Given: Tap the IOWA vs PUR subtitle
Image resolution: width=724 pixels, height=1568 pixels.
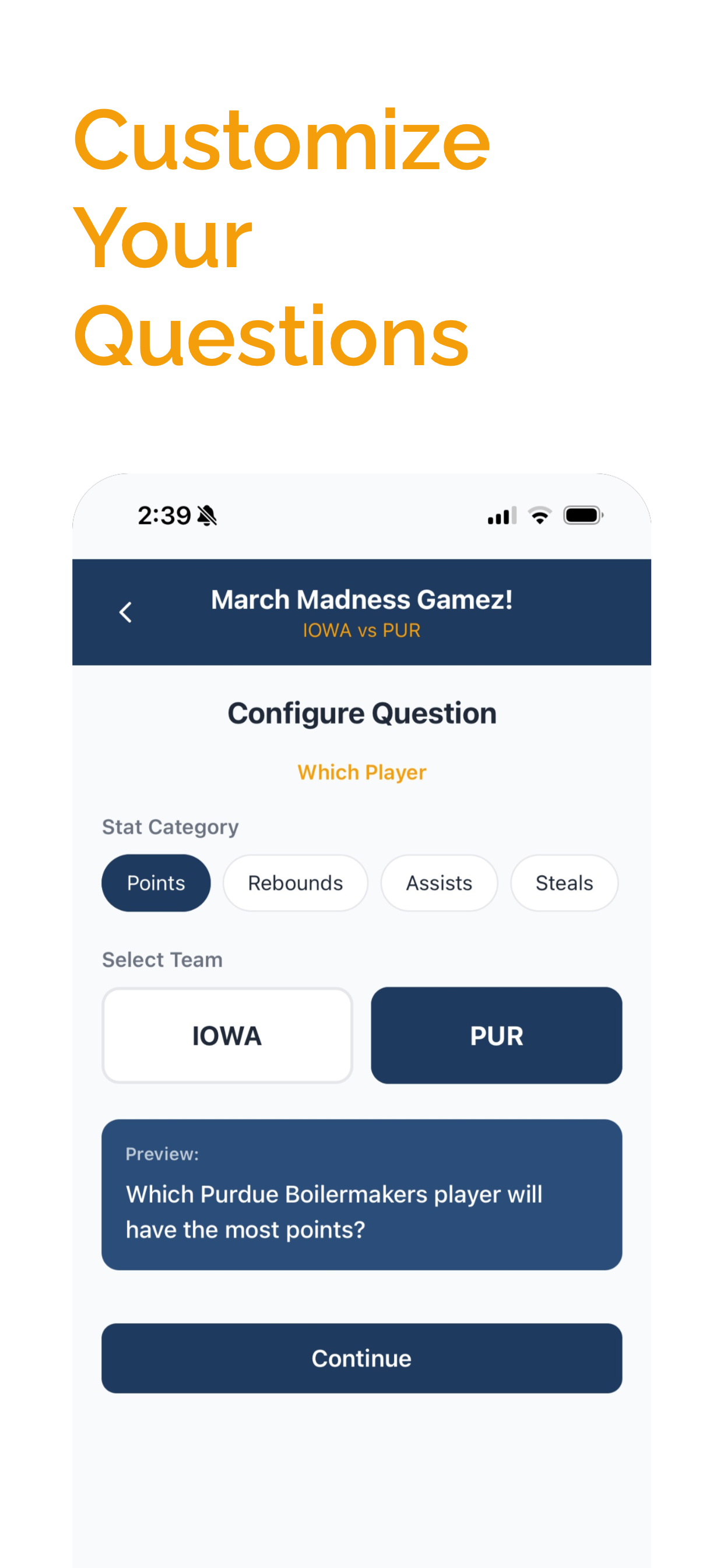Looking at the screenshot, I should point(361,630).
